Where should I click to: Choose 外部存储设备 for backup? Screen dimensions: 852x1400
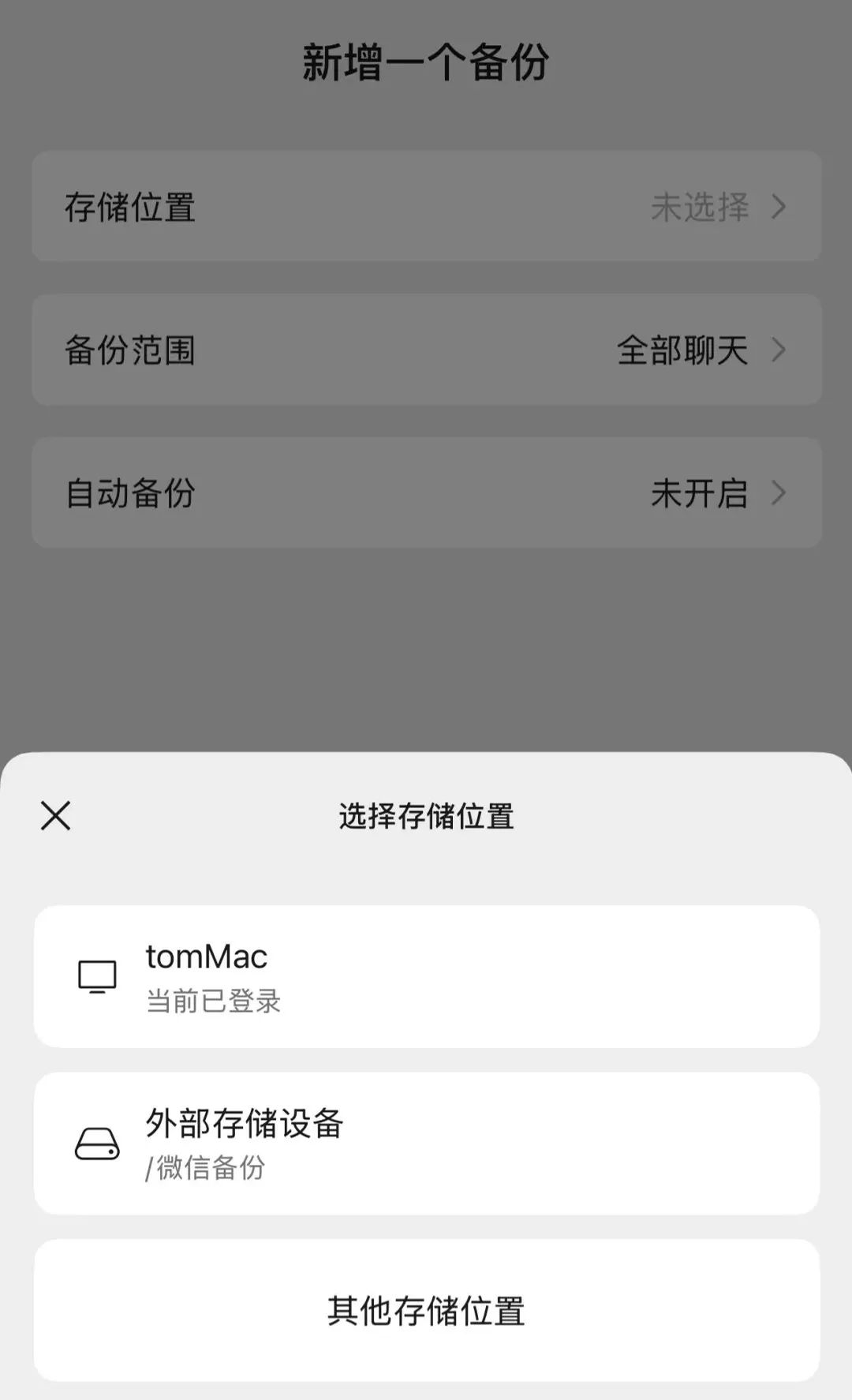[427, 1143]
